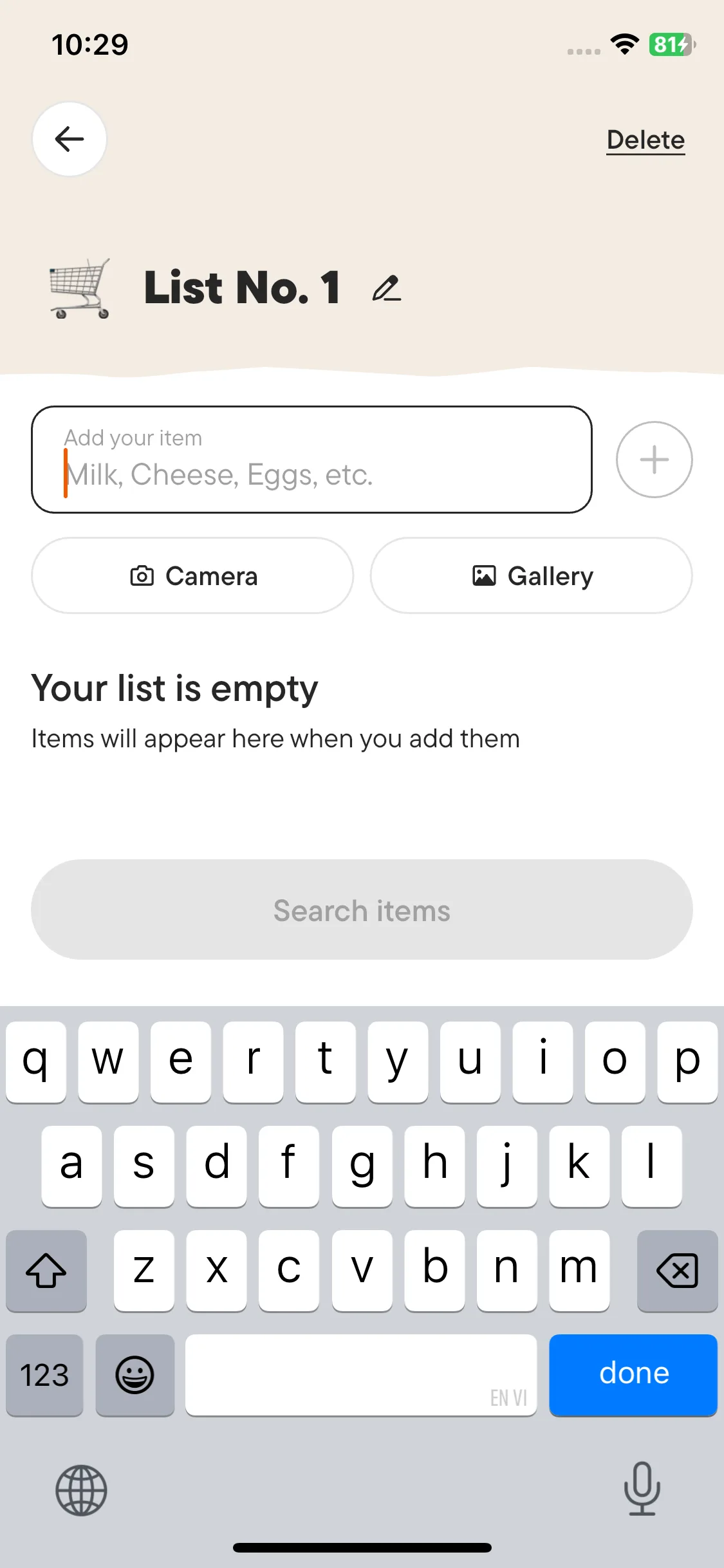Go back using the arrow button
Image resolution: width=724 pixels, height=1568 pixels.
click(x=70, y=139)
